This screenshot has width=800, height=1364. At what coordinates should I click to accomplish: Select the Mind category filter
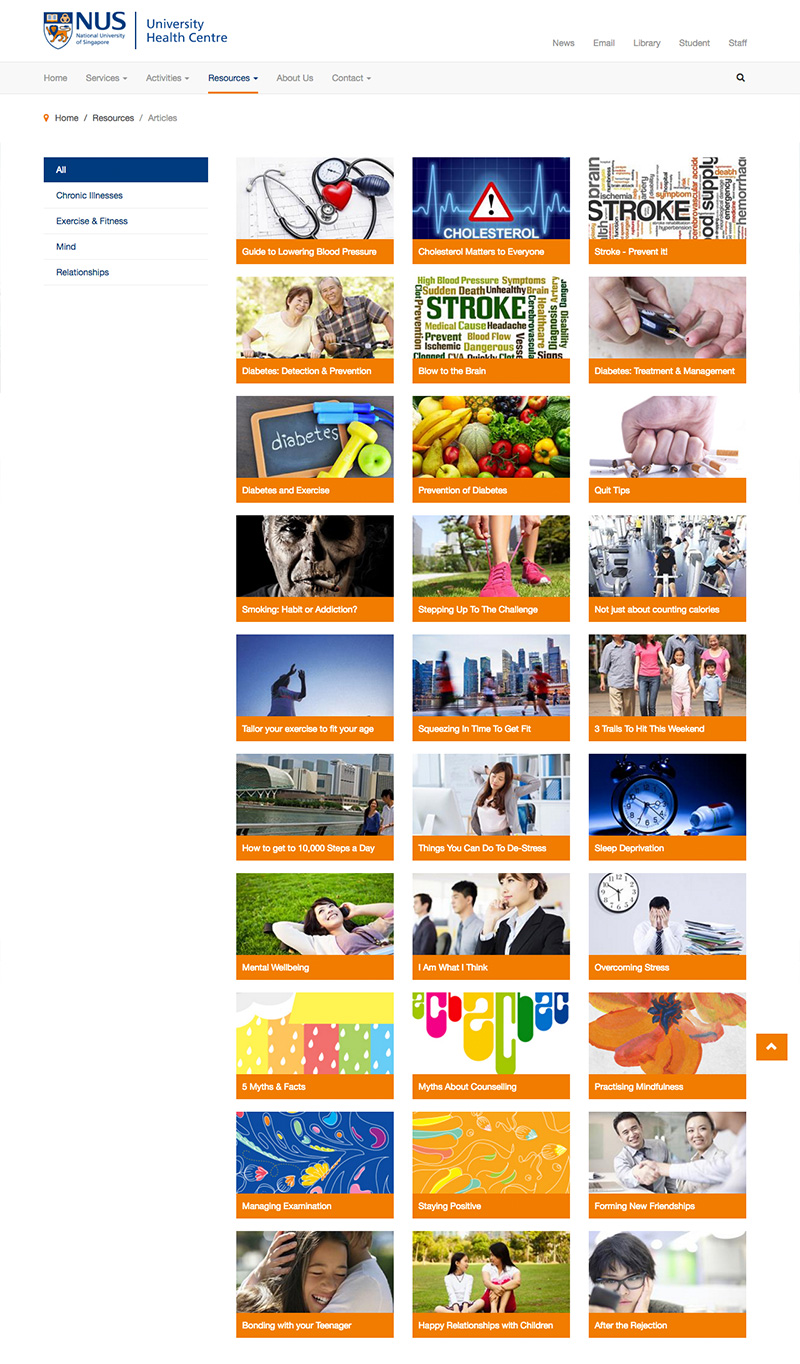[66, 247]
